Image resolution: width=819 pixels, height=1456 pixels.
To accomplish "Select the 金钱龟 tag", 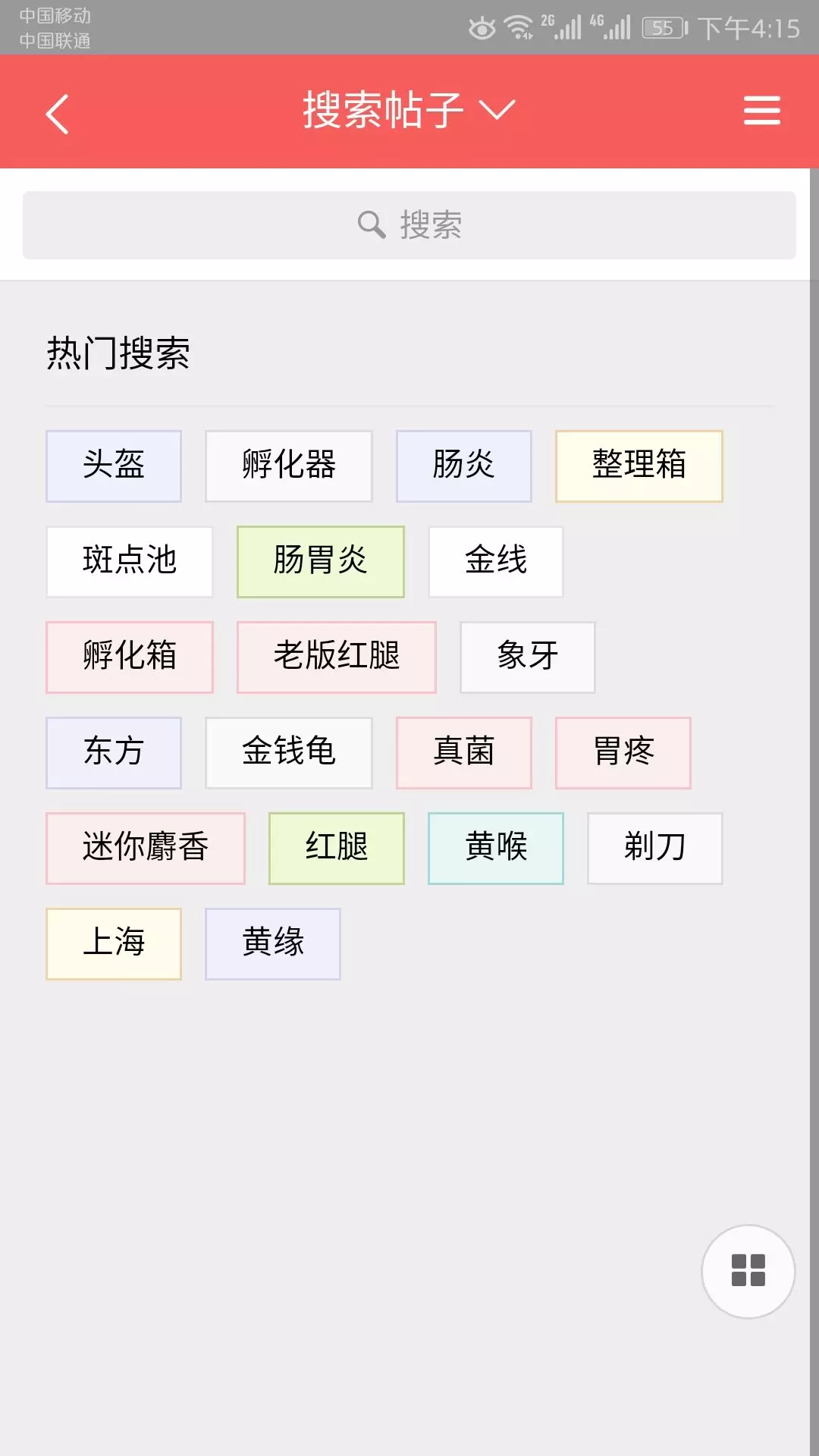I will 288,753.
